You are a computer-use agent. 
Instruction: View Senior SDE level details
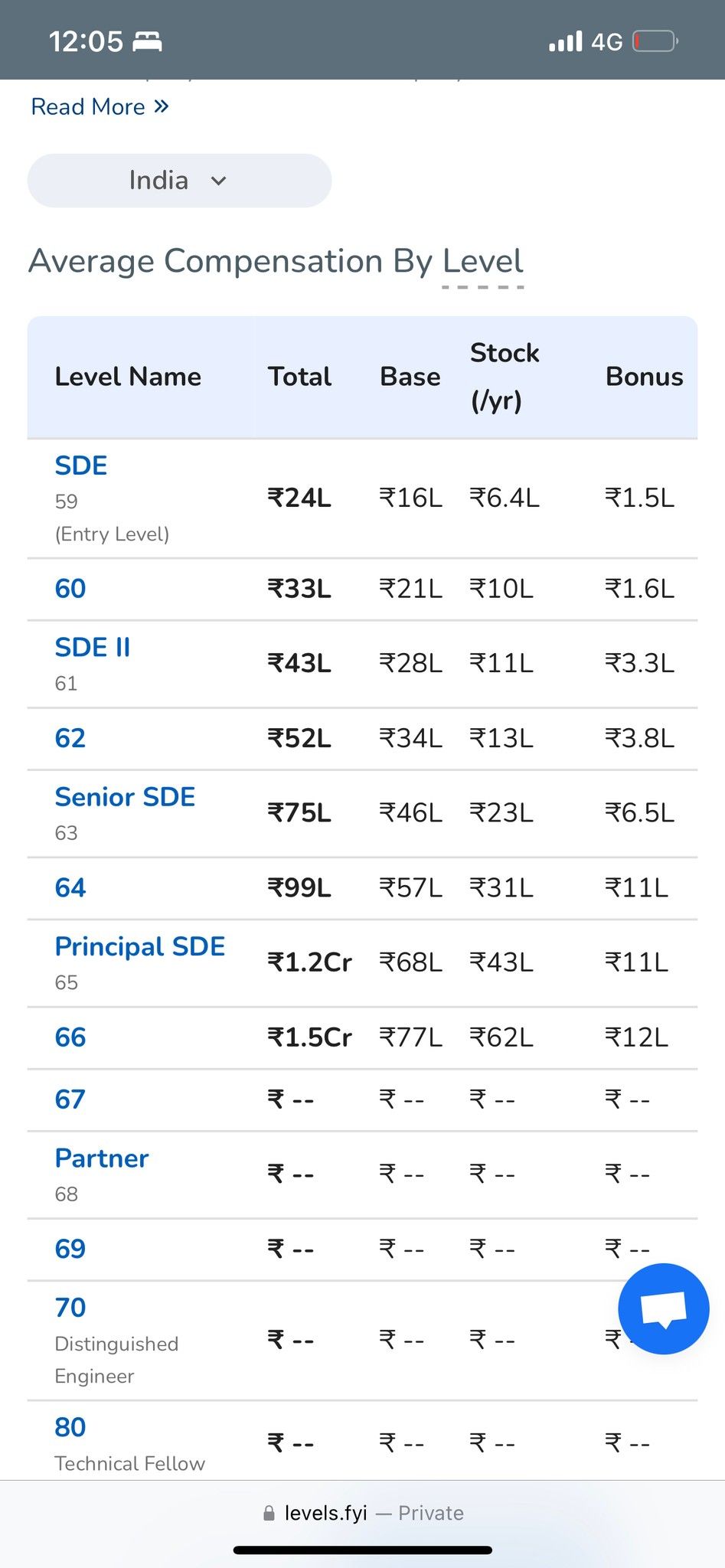pyautogui.click(x=125, y=797)
